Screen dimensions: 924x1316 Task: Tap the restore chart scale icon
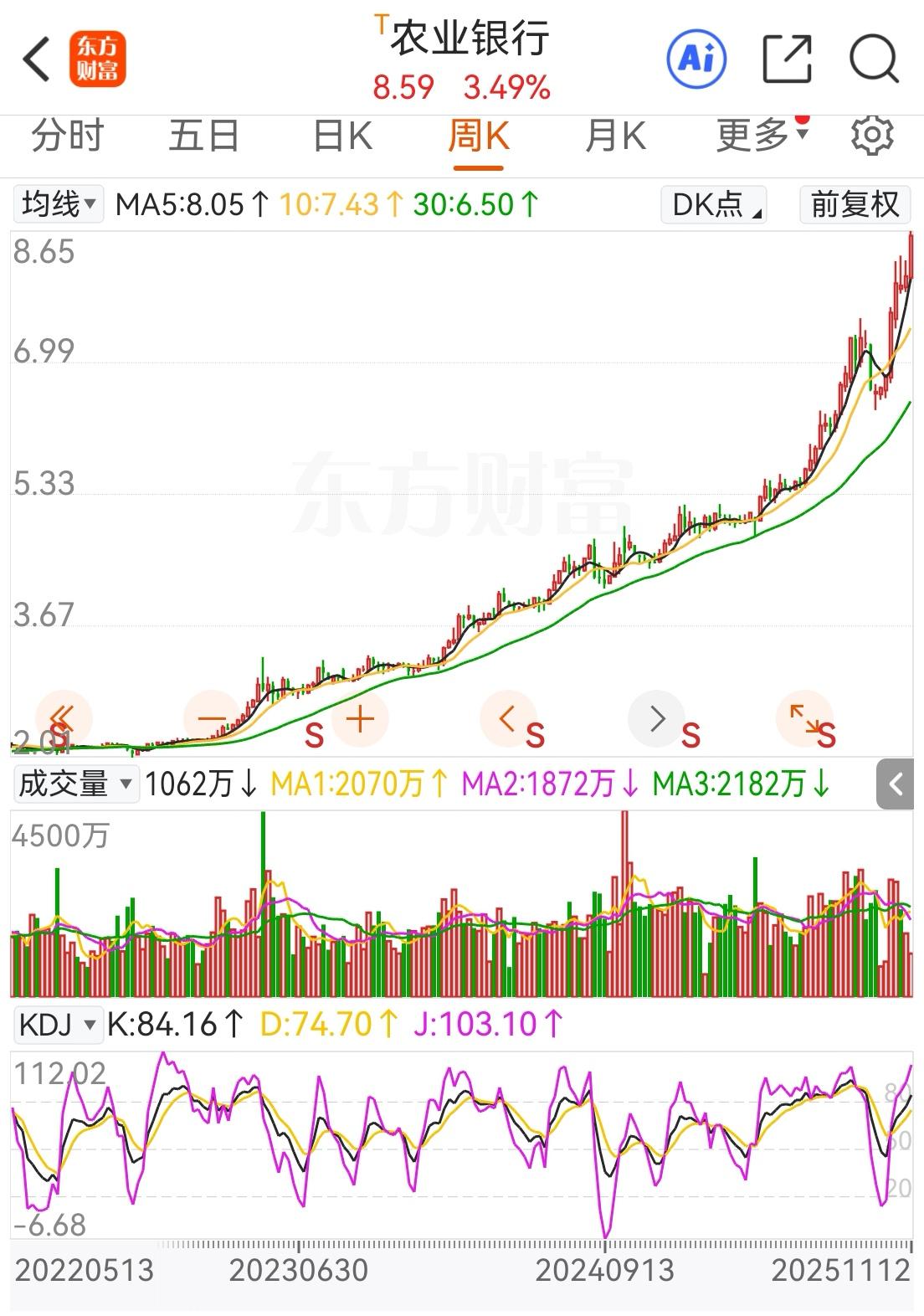(808, 717)
